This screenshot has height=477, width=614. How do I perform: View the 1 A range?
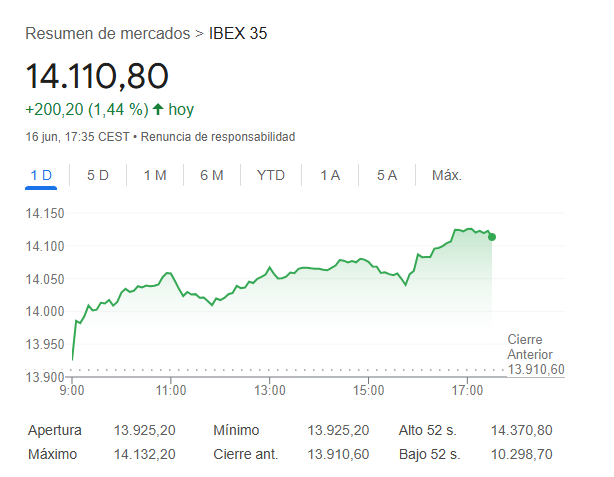330,175
